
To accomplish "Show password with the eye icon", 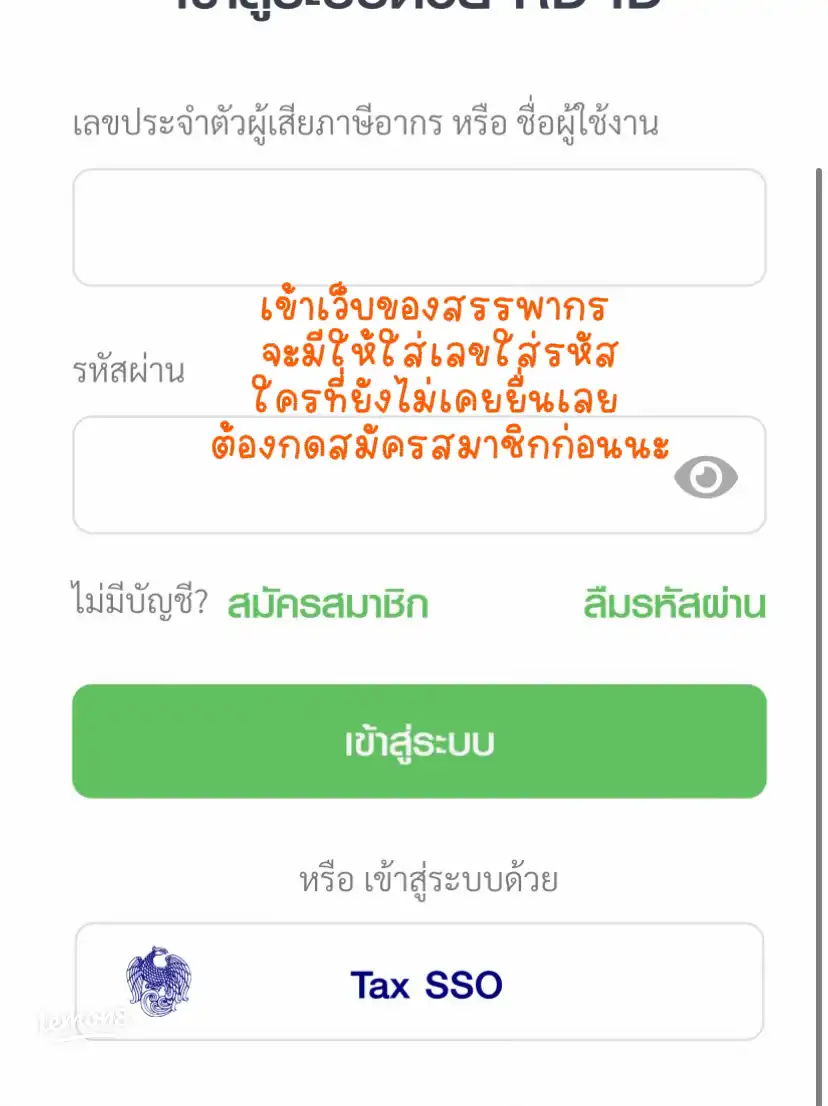I will pos(706,476).
